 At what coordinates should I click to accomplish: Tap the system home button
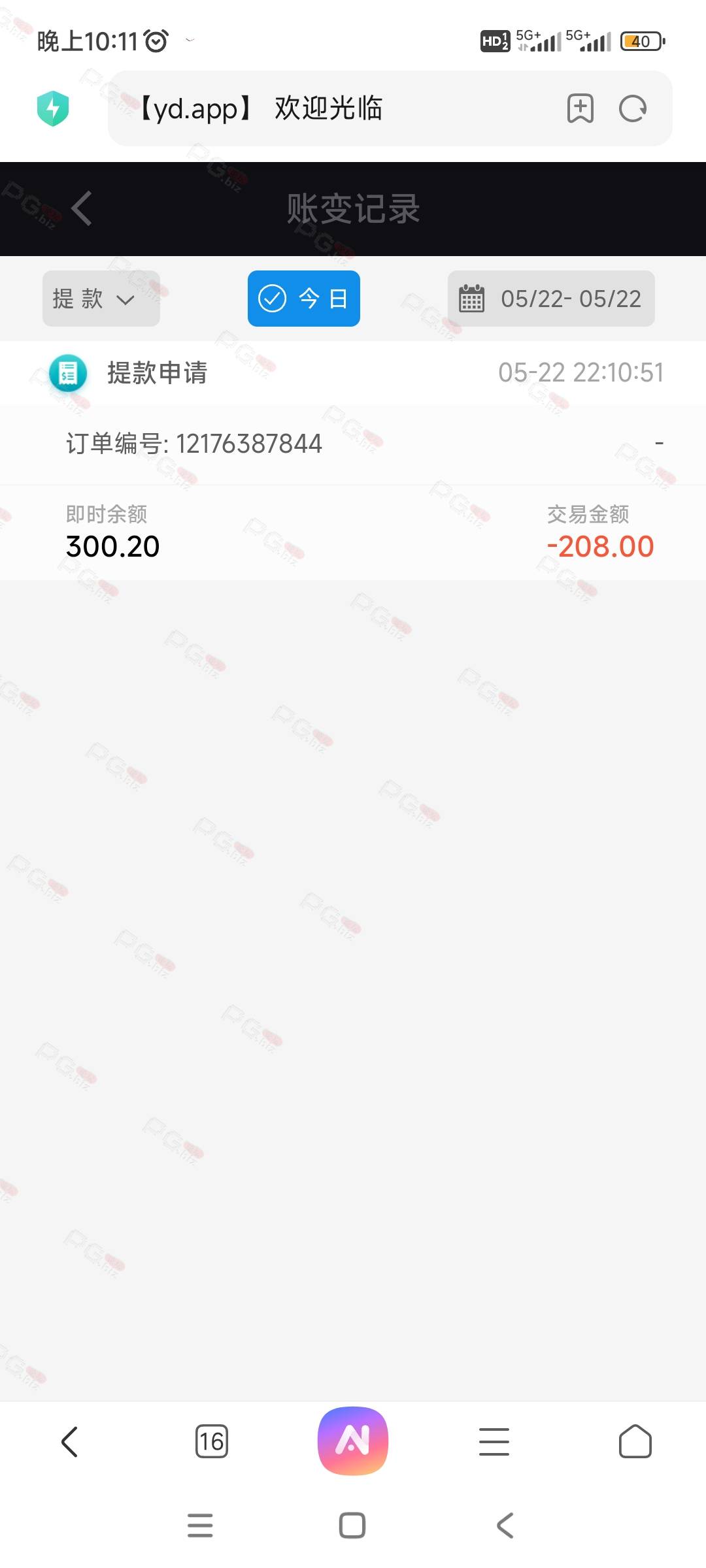[352, 1526]
